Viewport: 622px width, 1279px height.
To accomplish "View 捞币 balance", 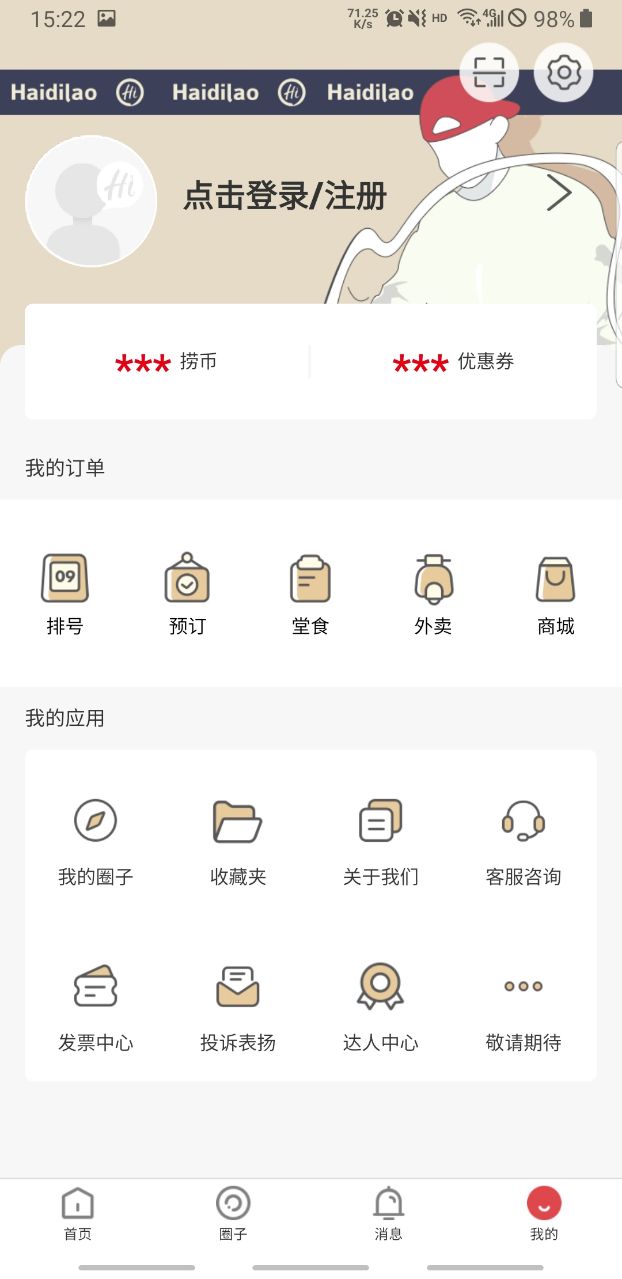I will [x=167, y=362].
